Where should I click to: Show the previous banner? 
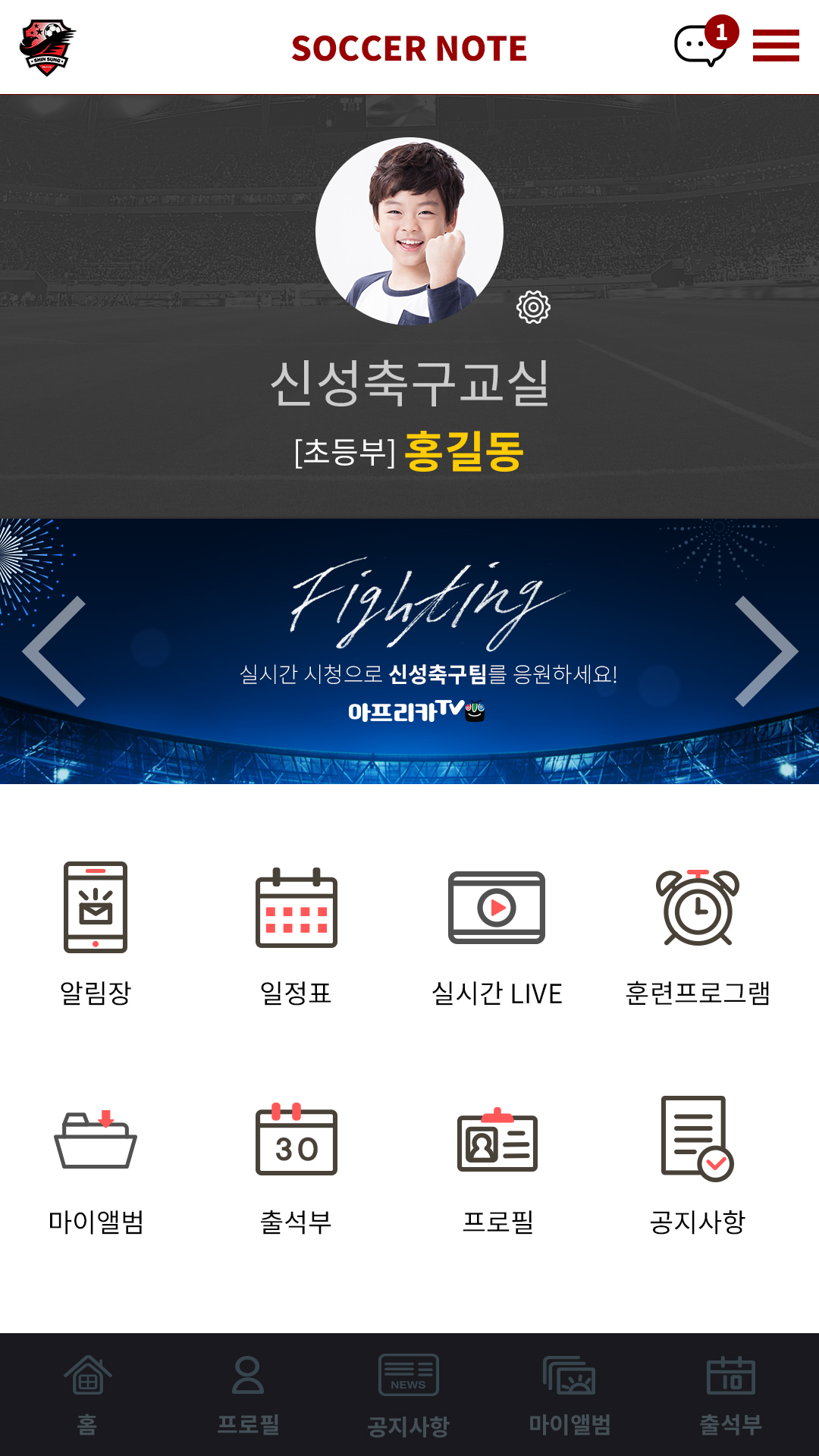(55, 651)
